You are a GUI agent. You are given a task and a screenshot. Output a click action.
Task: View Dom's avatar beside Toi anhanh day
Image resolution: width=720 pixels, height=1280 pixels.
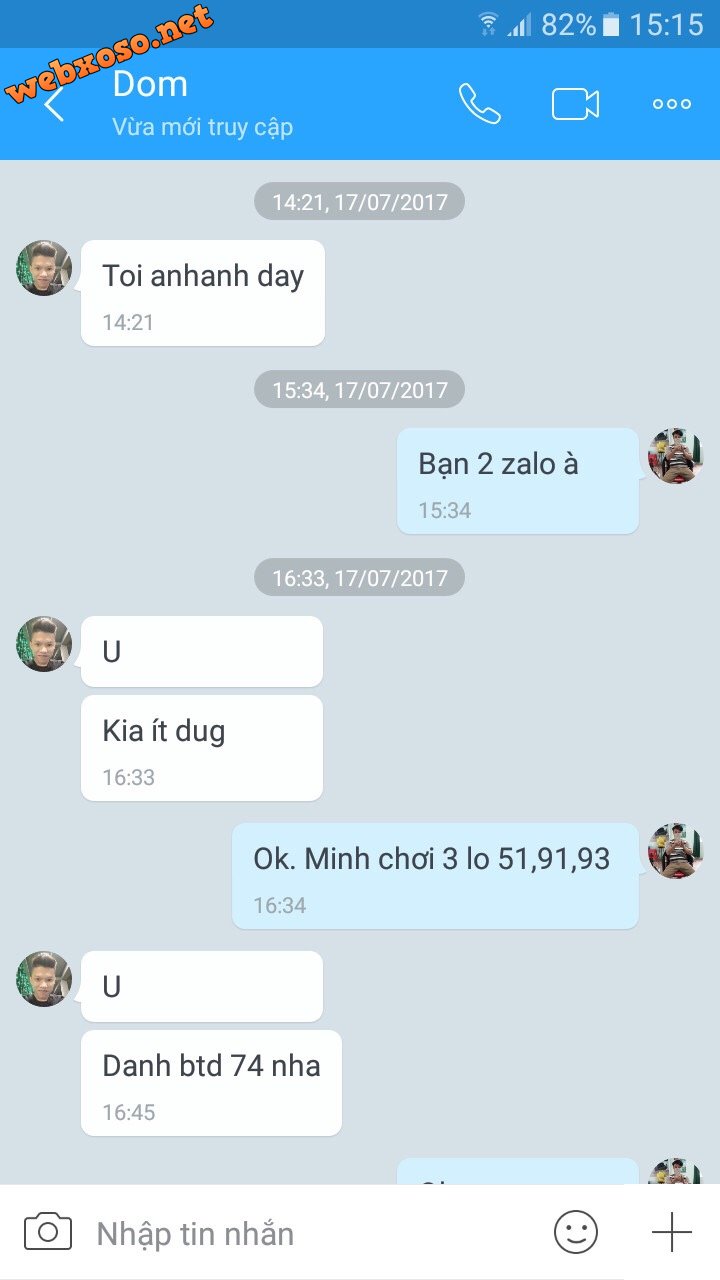click(x=44, y=268)
